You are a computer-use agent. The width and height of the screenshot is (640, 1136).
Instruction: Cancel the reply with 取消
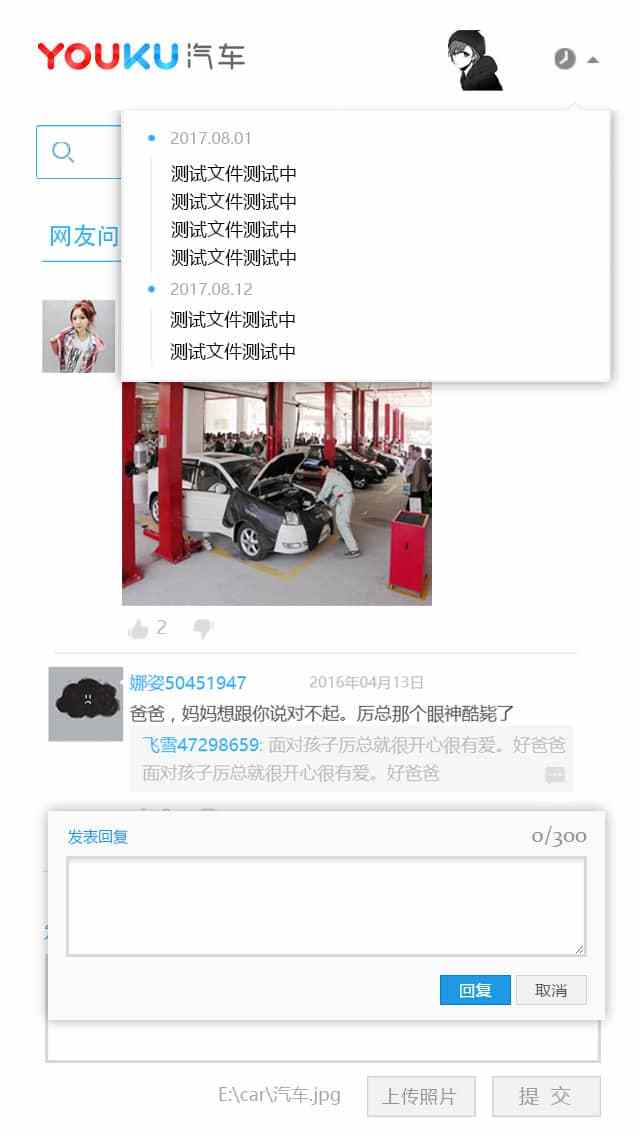pos(551,990)
